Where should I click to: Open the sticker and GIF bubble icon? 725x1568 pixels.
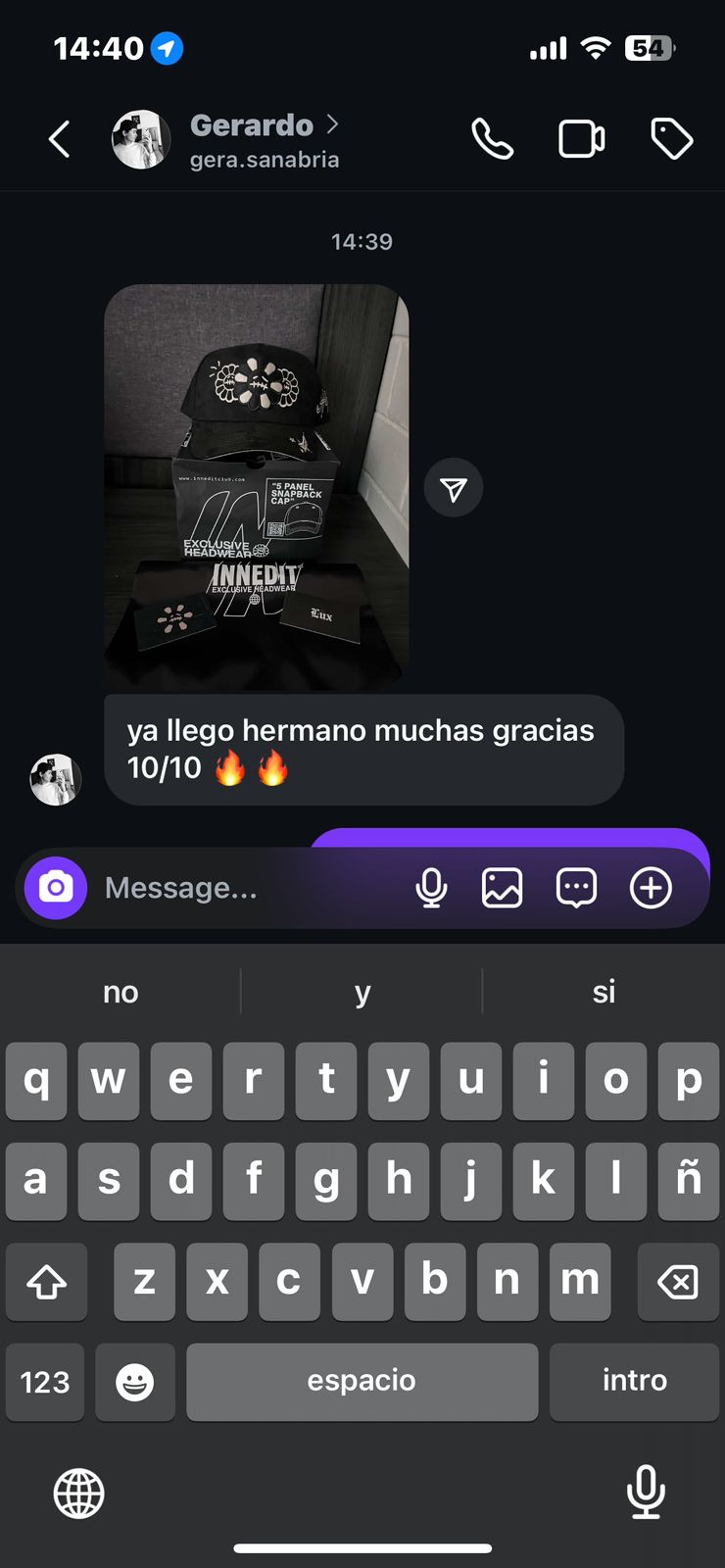pos(576,888)
